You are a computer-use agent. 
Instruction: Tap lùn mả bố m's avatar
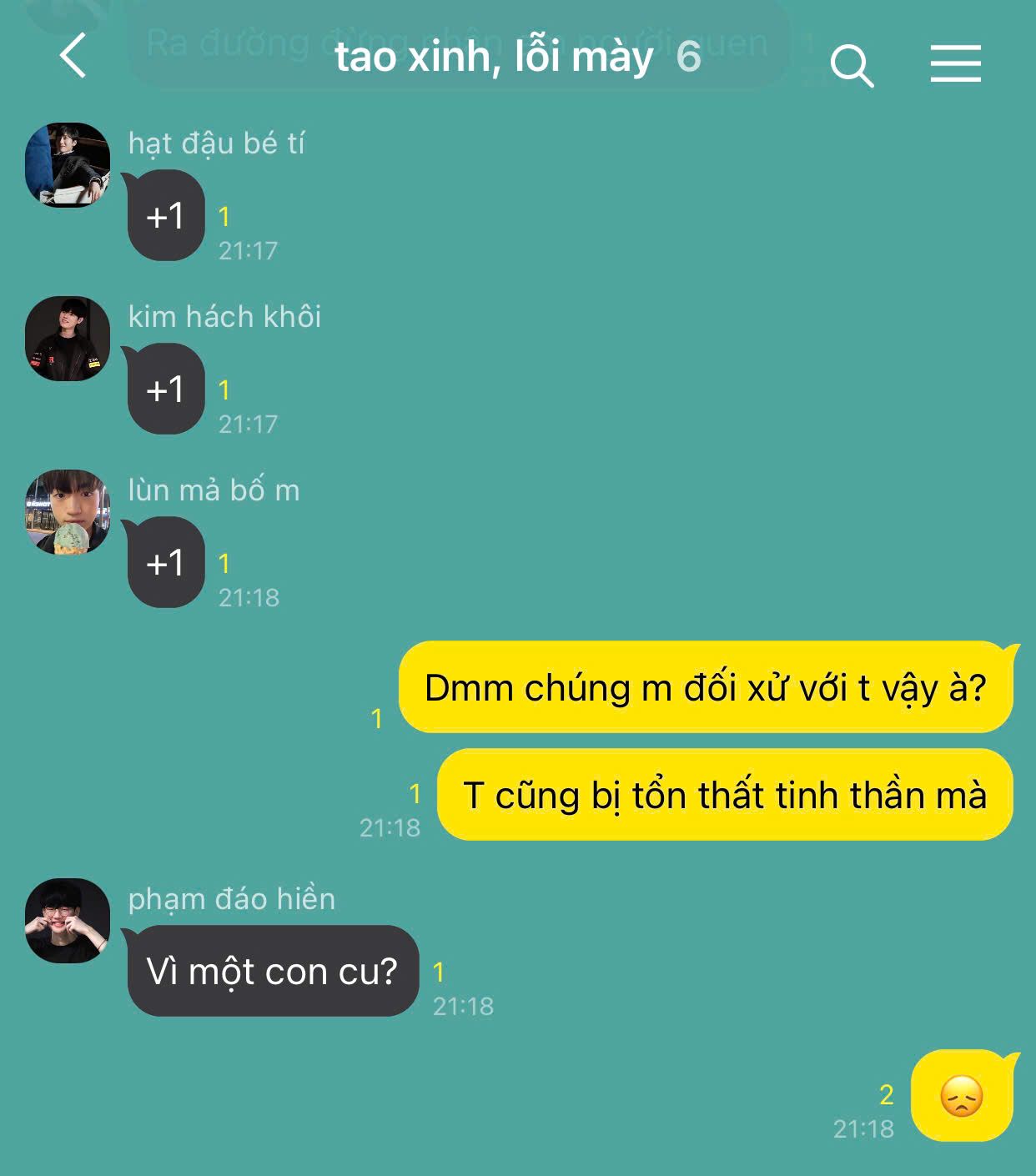pos(68,511)
